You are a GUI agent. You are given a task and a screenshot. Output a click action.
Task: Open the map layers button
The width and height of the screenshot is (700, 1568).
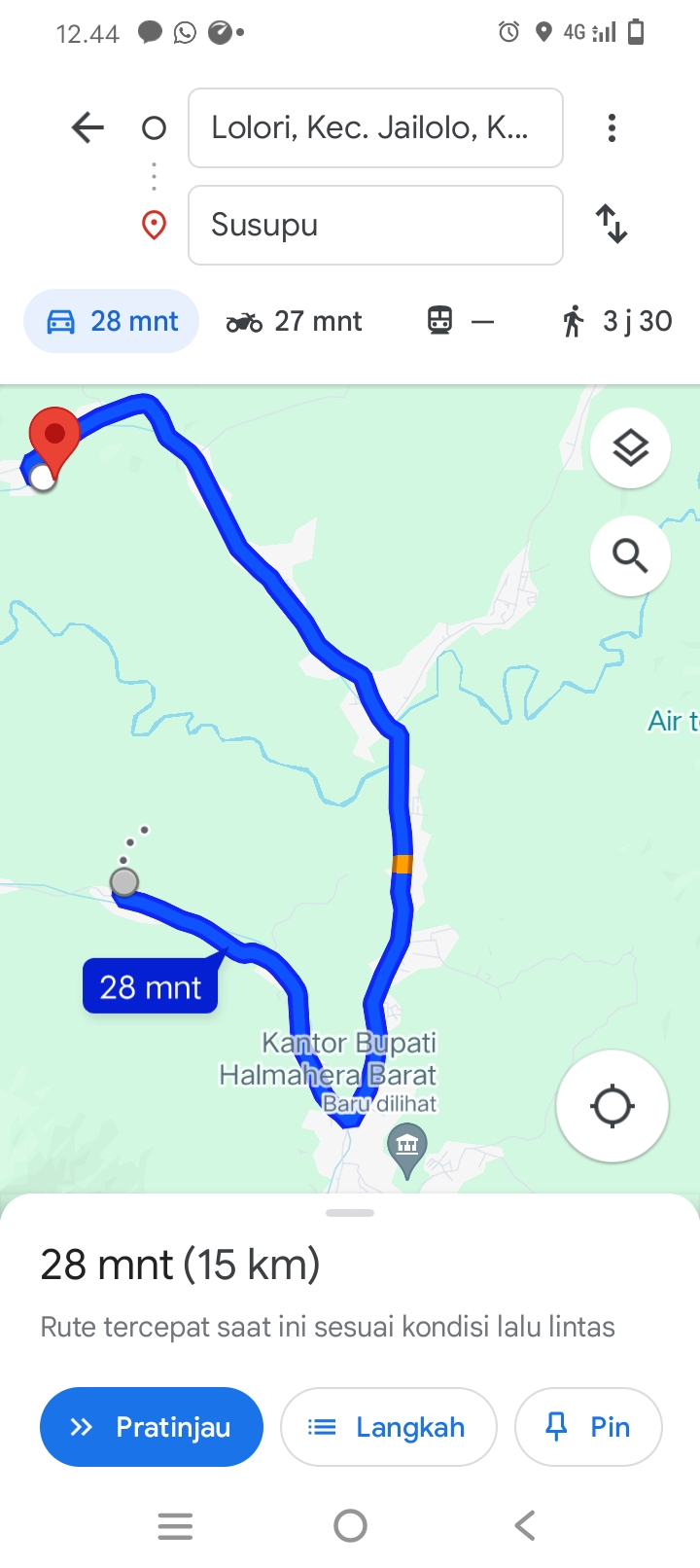(x=630, y=448)
